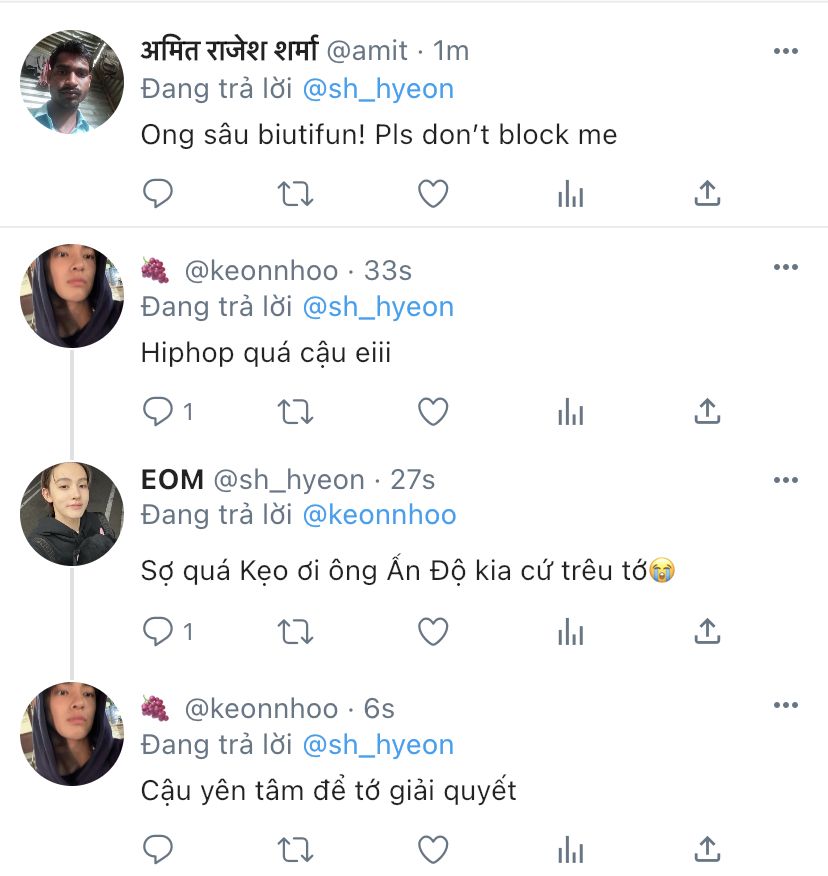
Task: Like EOM's "Sợ quá Kẹo ơi" tweet
Action: (432, 631)
